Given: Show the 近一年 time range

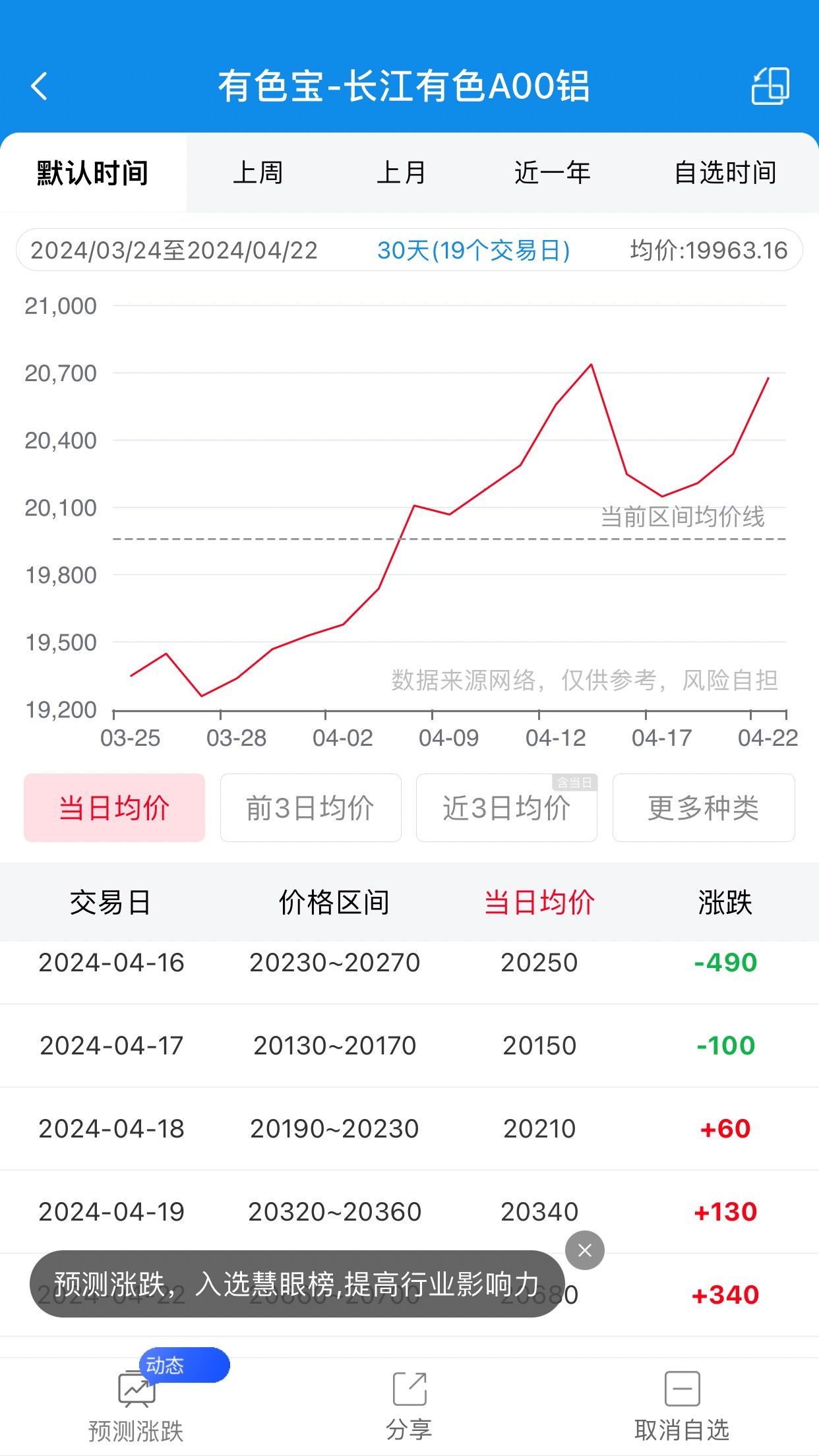Looking at the screenshot, I should [553, 173].
